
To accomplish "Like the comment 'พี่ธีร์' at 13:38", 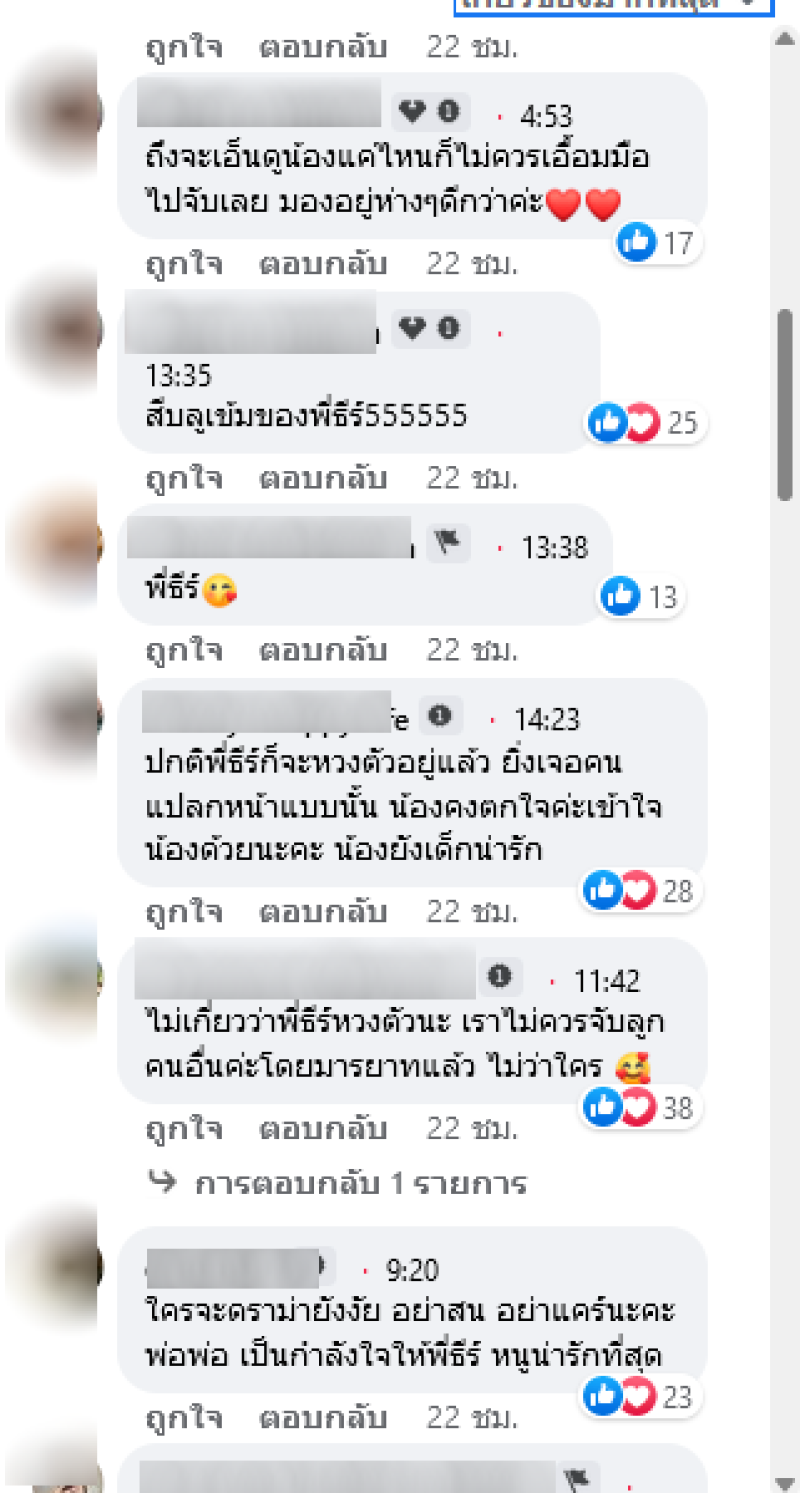I will tap(183, 650).
